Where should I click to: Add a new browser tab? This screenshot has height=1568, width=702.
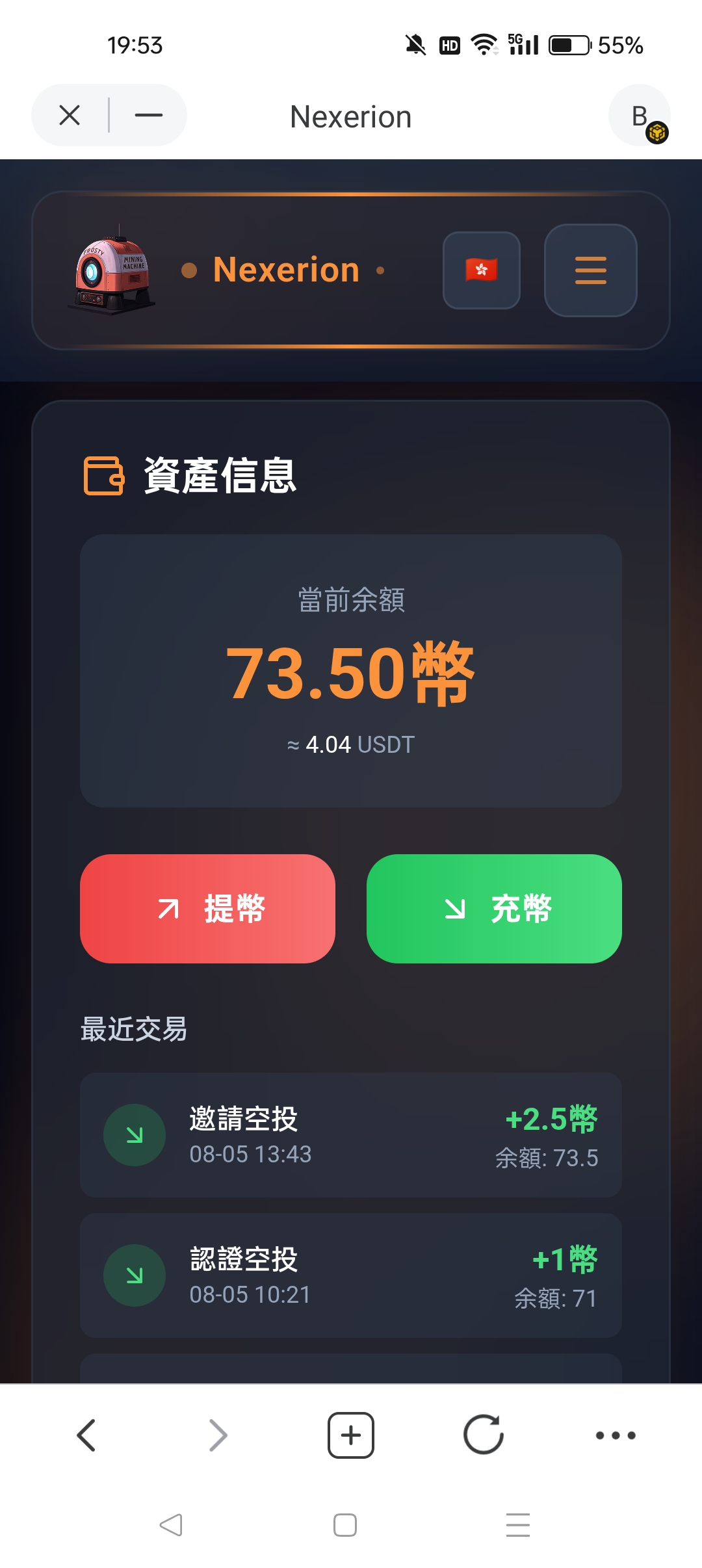point(350,1435)
